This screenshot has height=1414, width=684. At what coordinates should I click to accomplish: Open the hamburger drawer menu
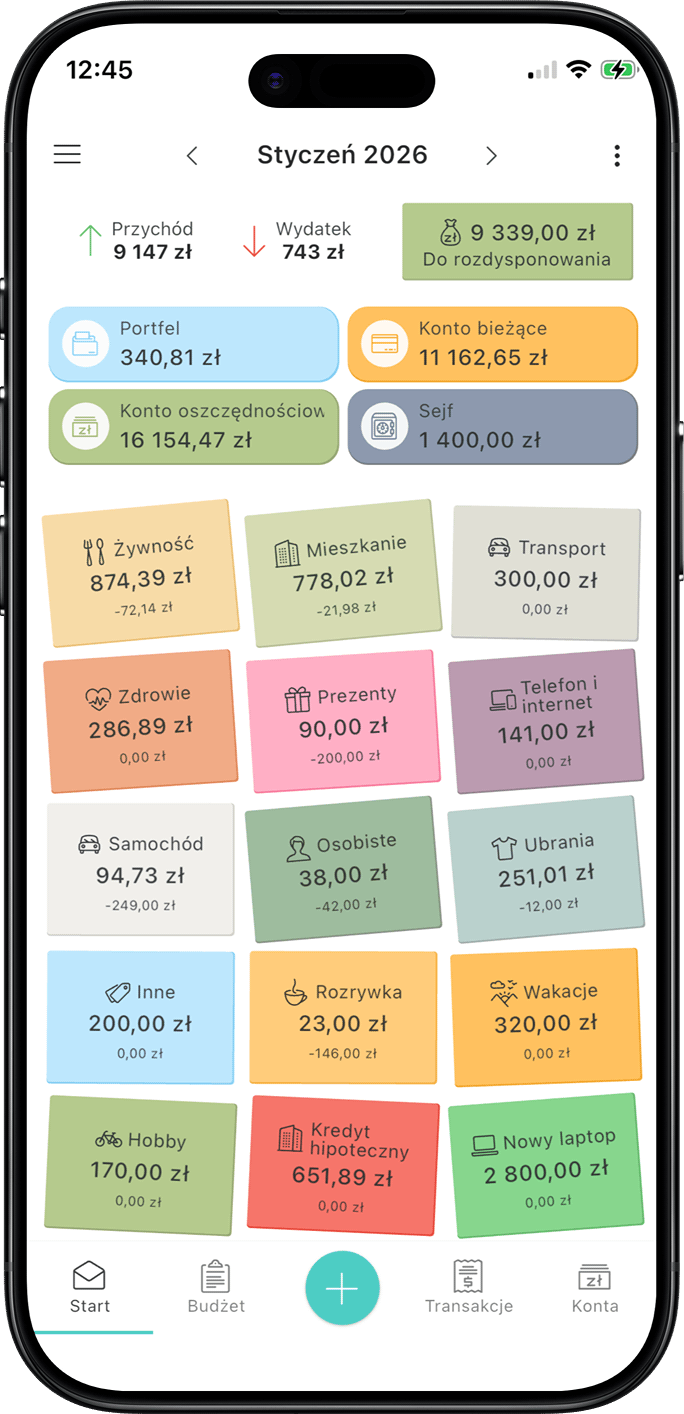67,155
